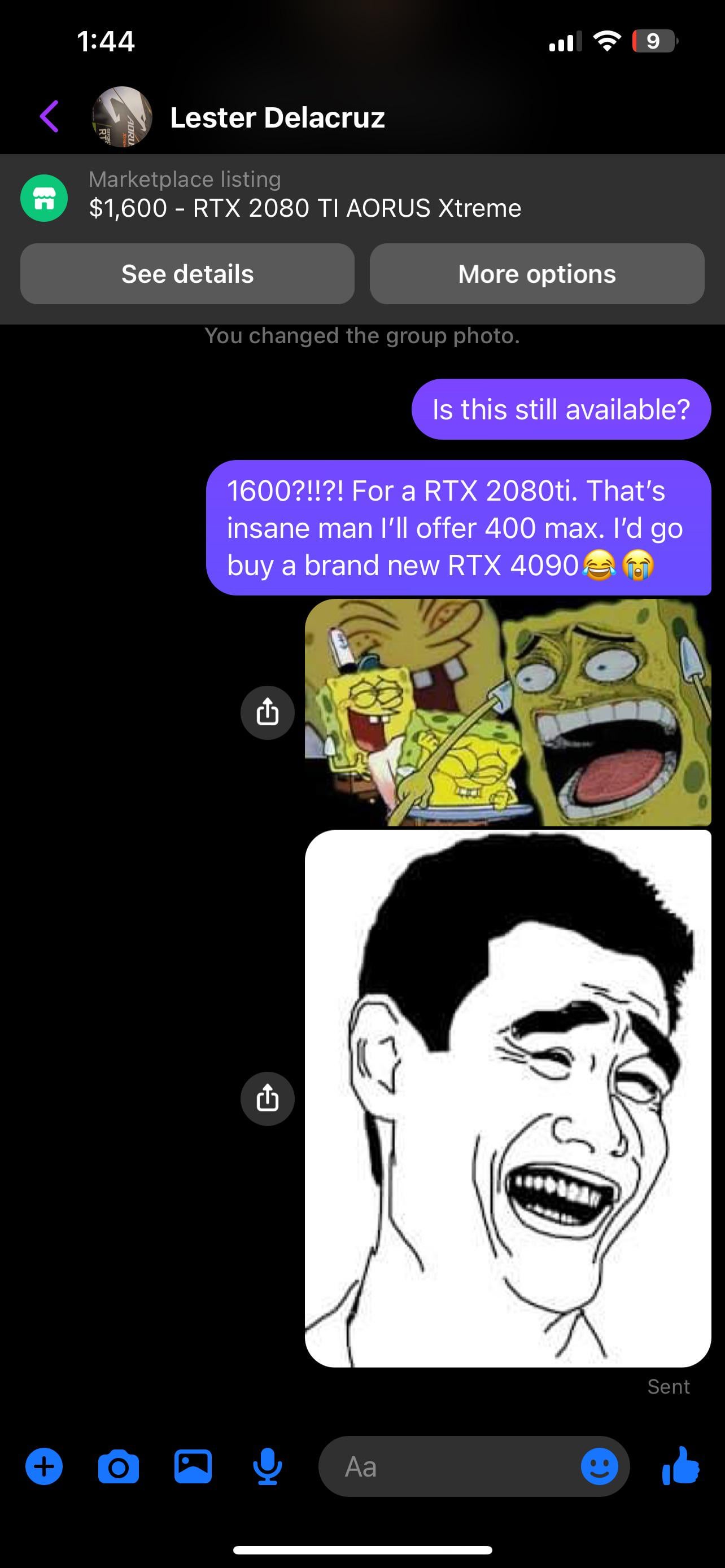Image resolution: width=725 pixels, height=1568 pixels.
Task: Tap the See details button
Action: tap(187, 274)
